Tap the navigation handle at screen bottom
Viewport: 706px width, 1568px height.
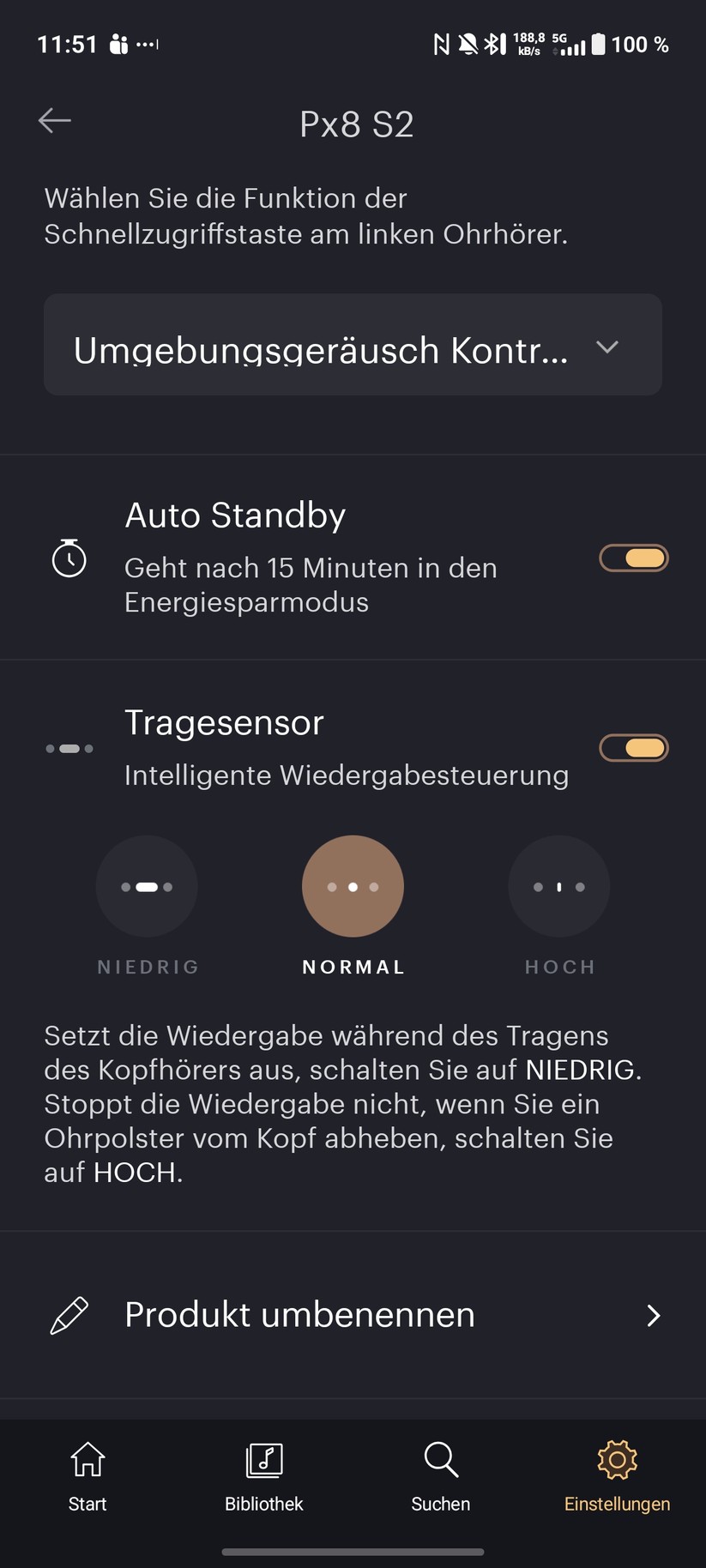pyautogui.click(x=353, y=1544)
